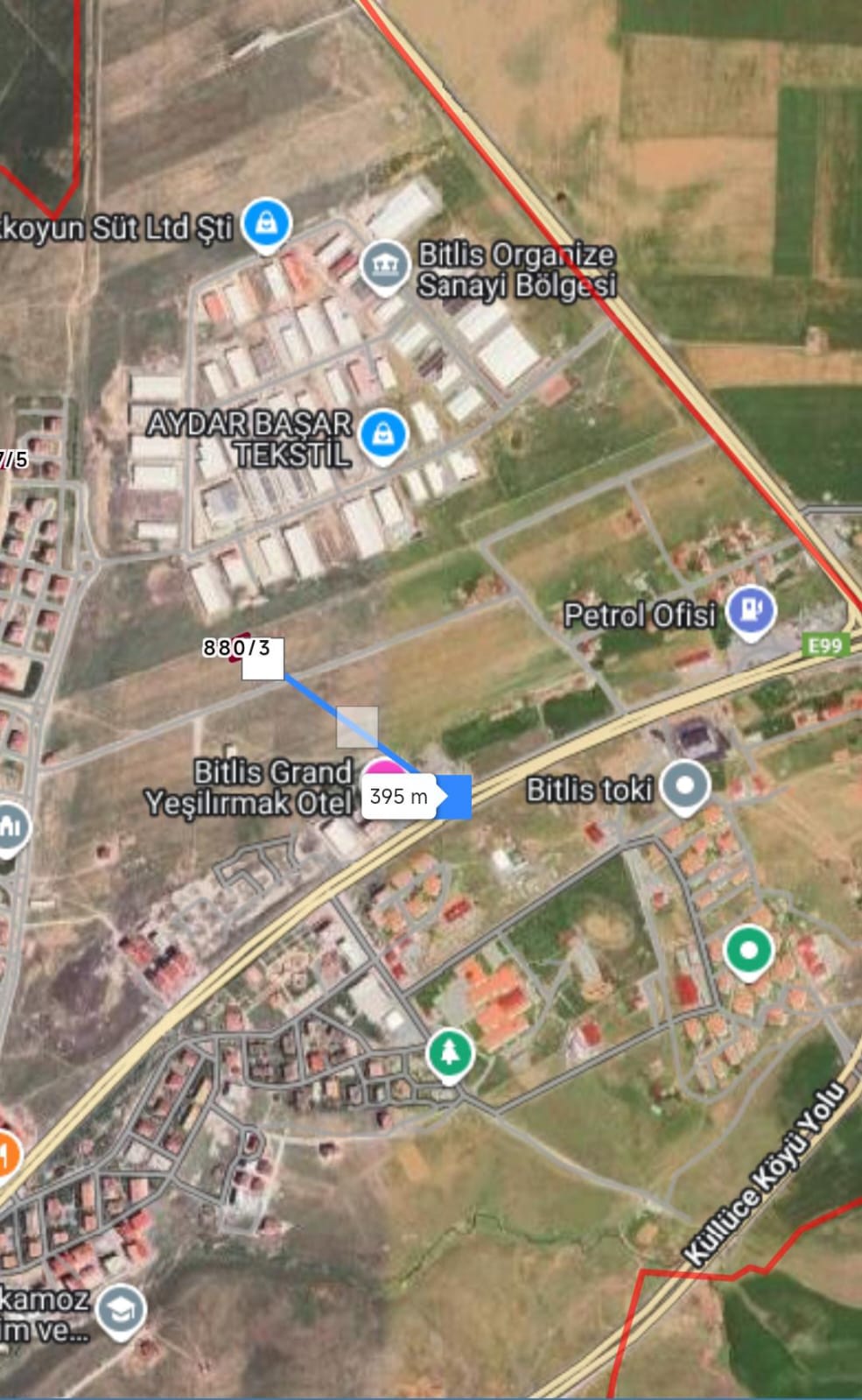This screenshot has width=862, height=1400.
Task: Tap the AYDAR BAŞAR TEKSTİL shop pin
Action: pos(383,433)
